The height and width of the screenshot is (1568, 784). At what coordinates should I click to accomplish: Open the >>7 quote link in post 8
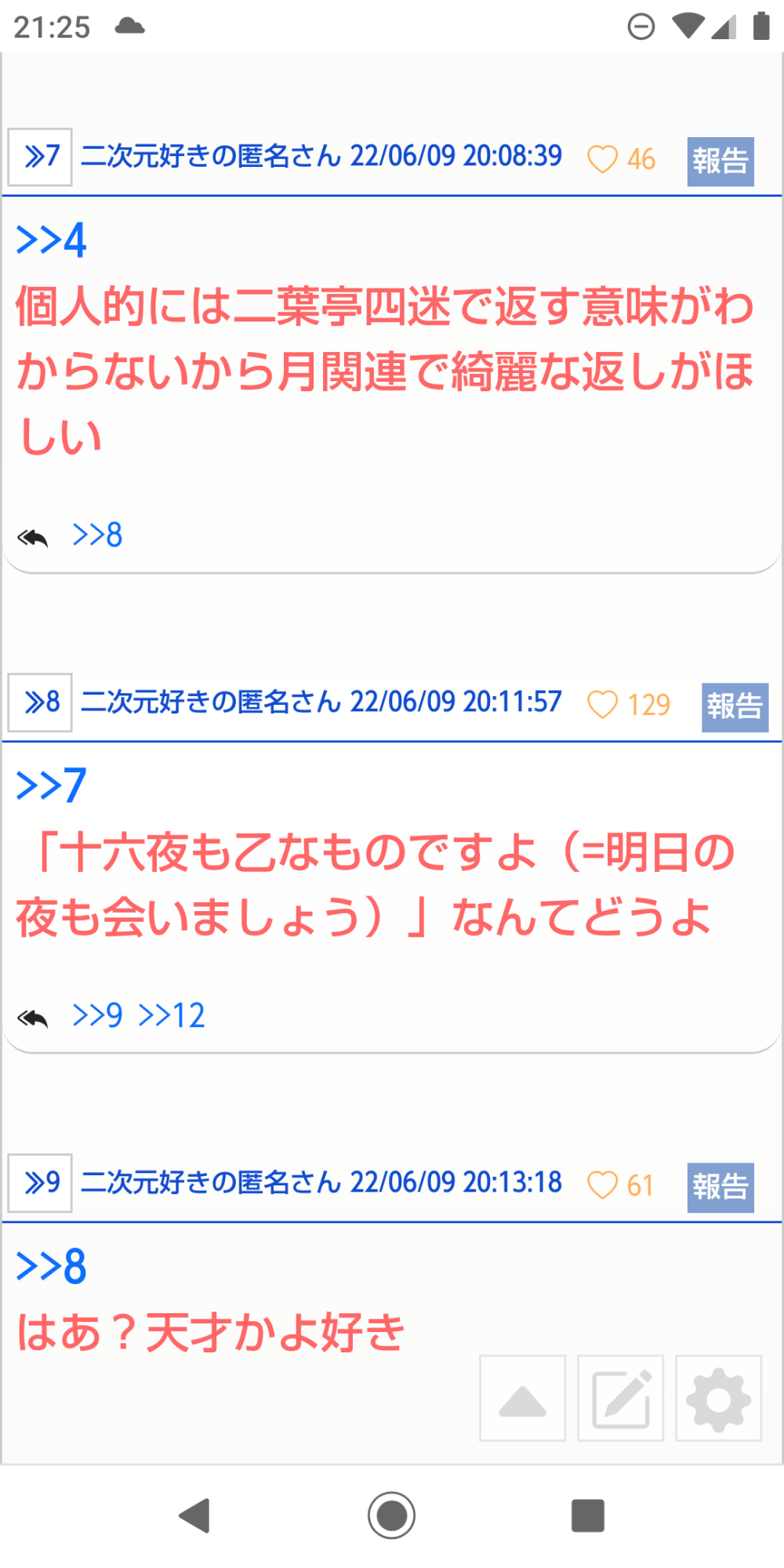[51, 786]
